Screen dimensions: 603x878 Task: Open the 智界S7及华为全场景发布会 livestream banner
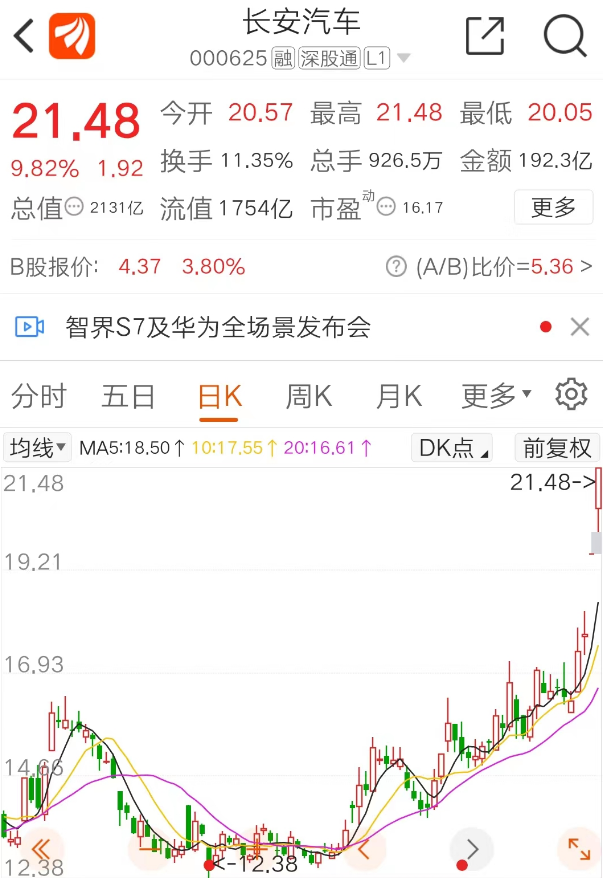coord(218,327)
